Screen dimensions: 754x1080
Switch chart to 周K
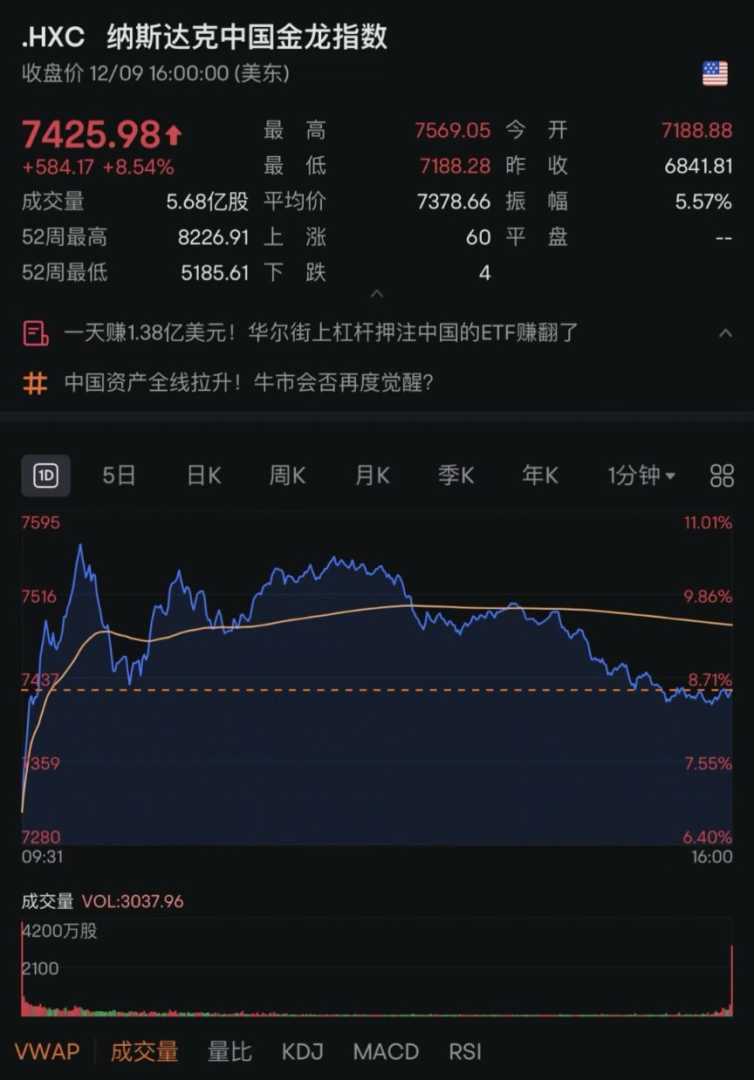(287, 476)
